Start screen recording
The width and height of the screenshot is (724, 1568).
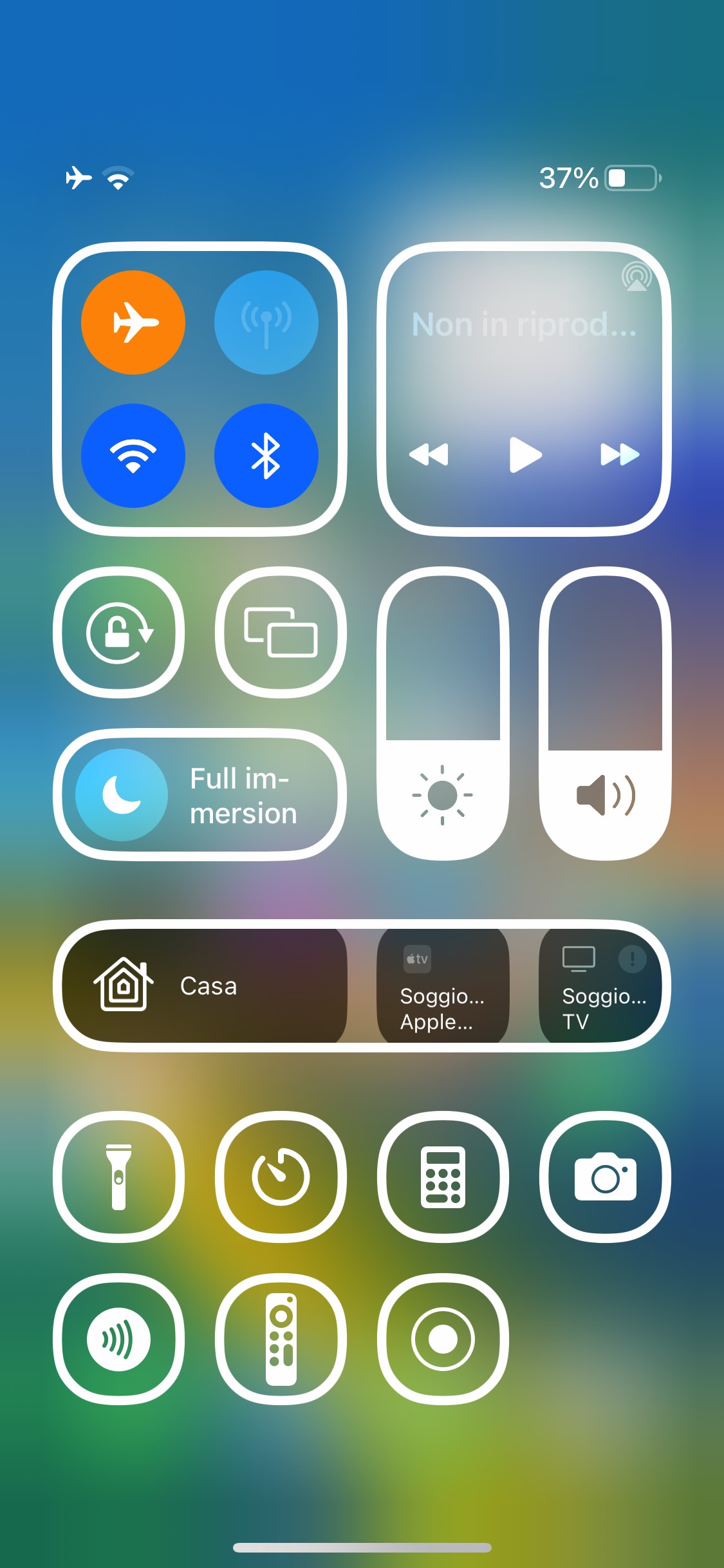443,1339
